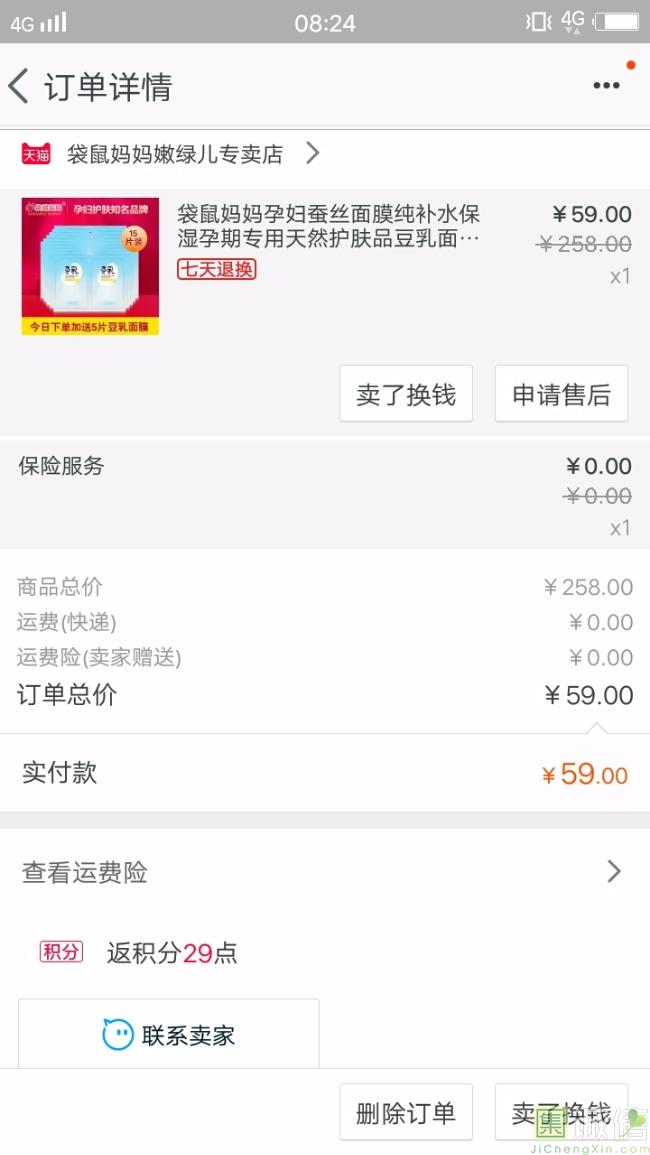The height and width of the screenshot is (1155, 650).
Task: Tap the bottom-bar 卖了换钱 button
Action: point(561,1112)
